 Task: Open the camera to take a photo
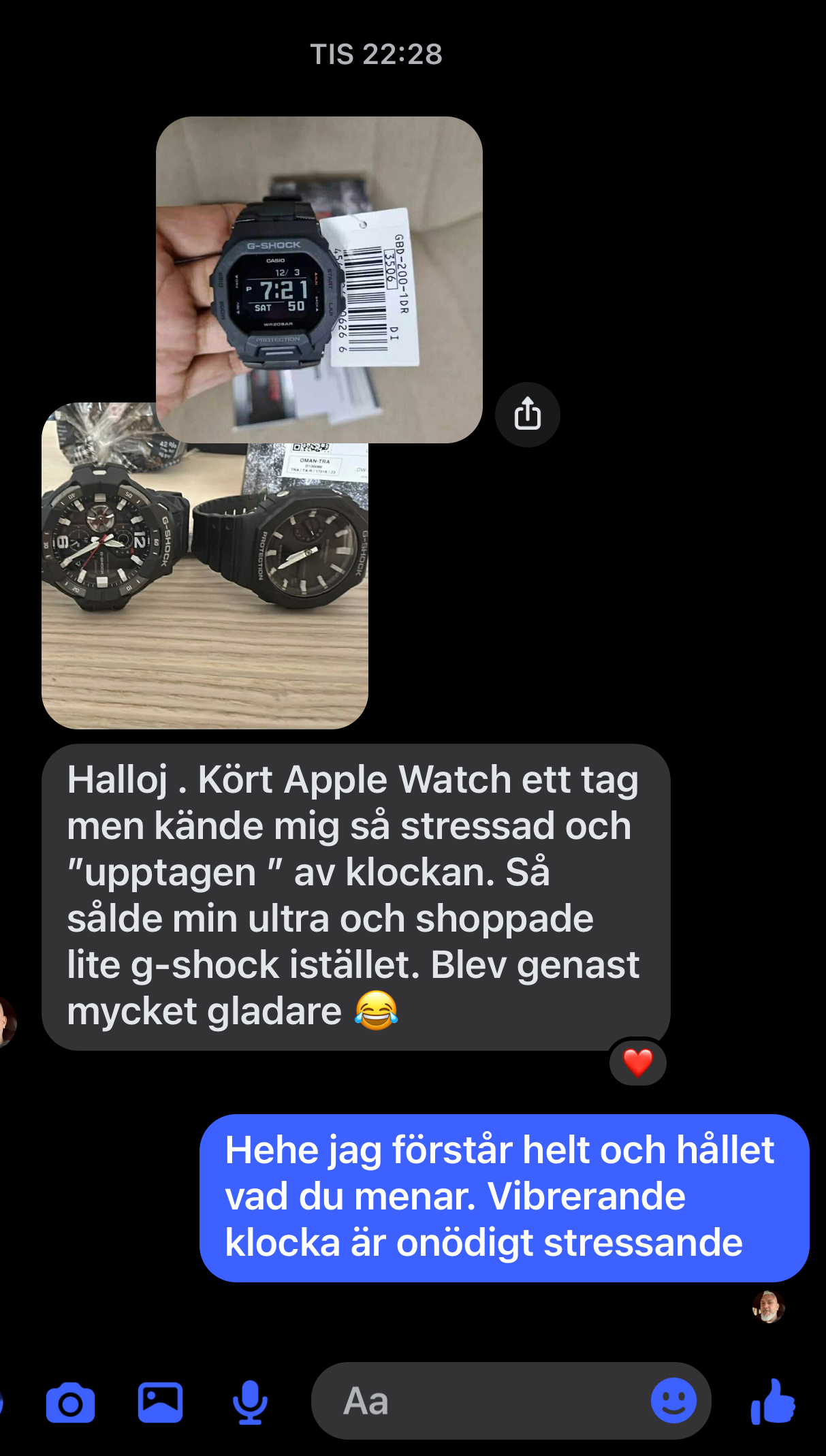coord(71,1402)
